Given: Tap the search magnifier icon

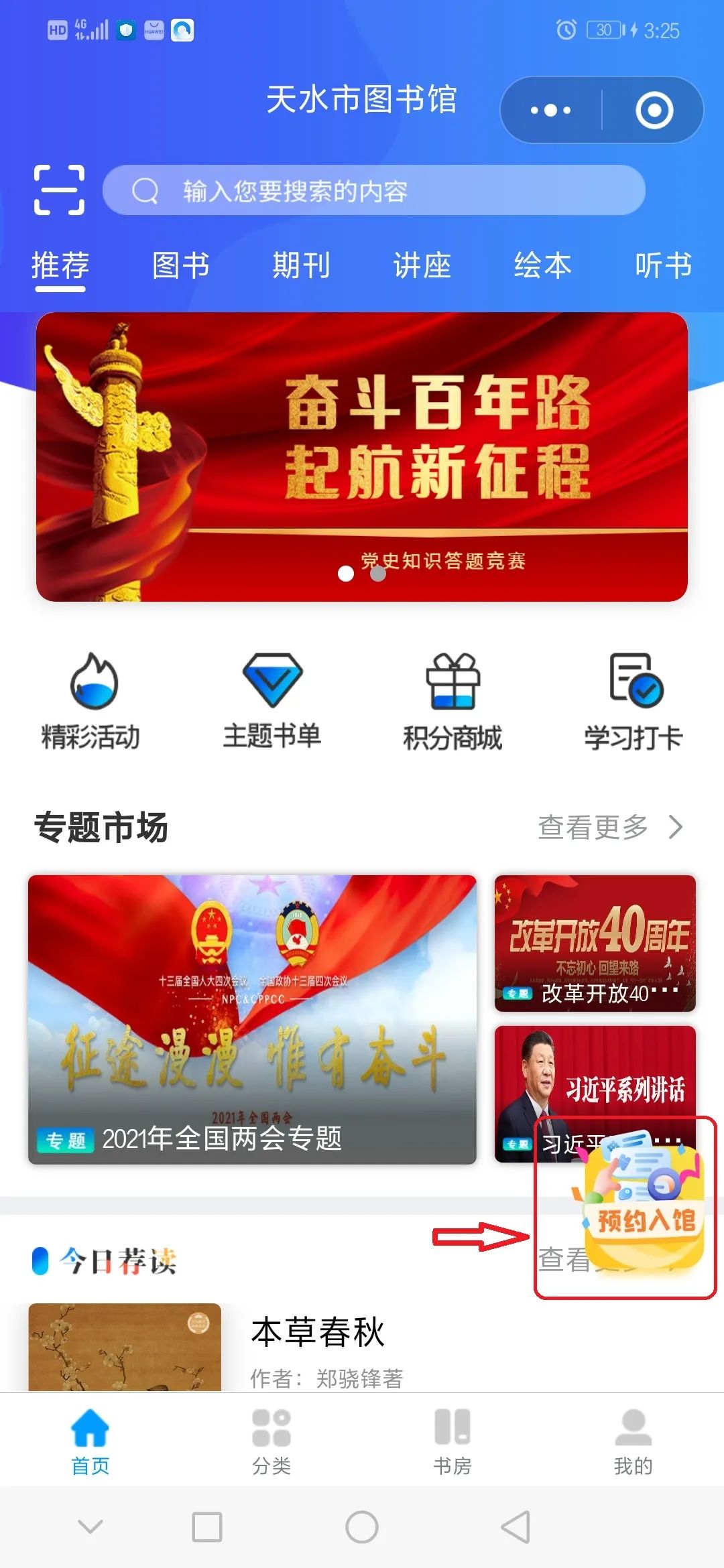Looking at the screenshot, I should [143, 192].
